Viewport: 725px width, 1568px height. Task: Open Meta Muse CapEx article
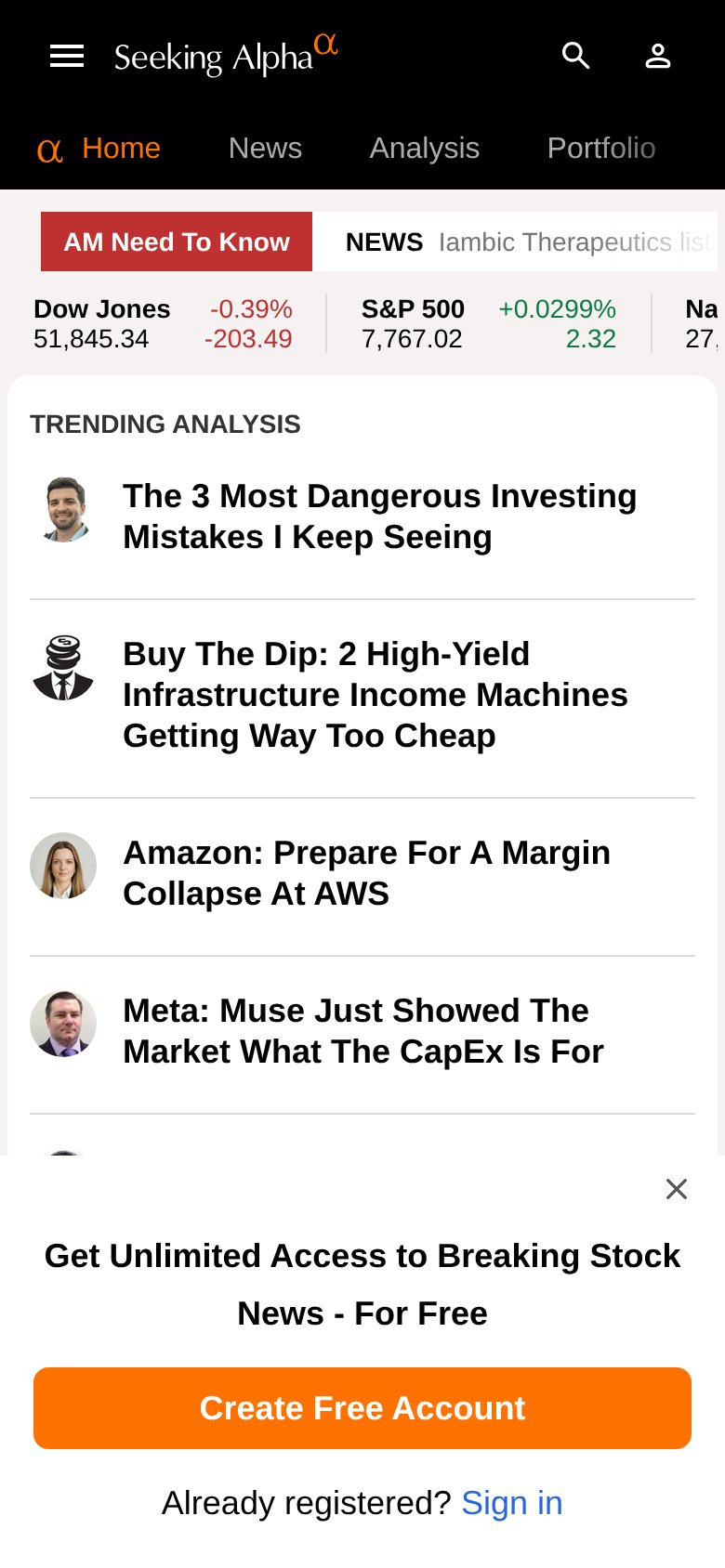coord(363,1031)
